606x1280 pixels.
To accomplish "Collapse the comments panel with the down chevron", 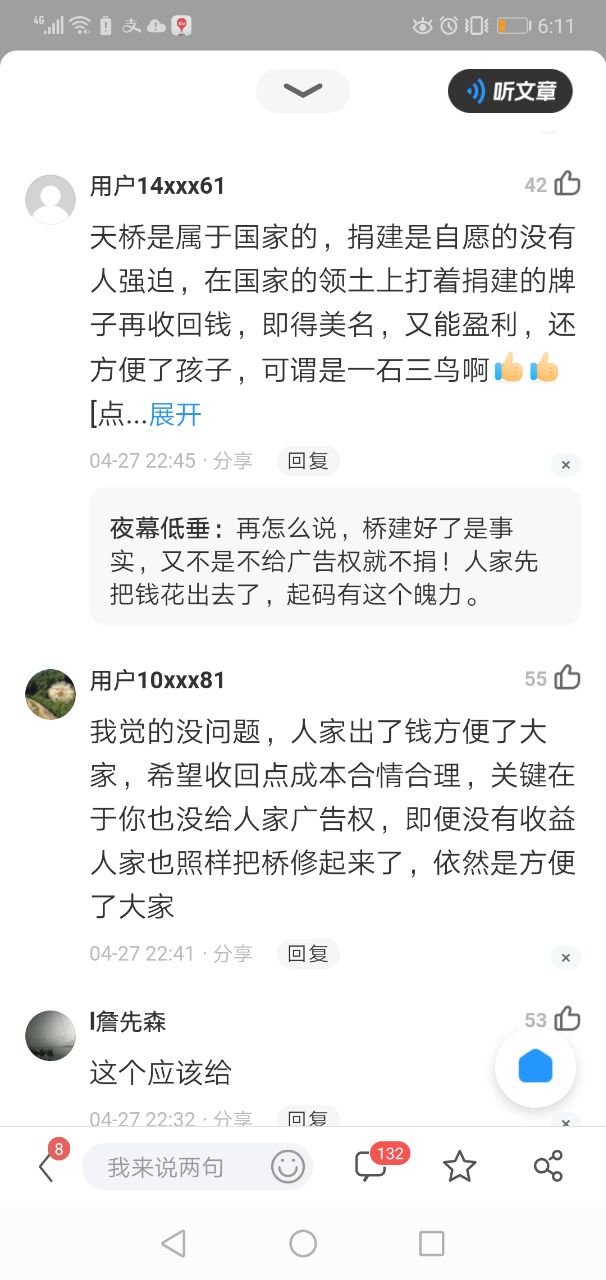I will coord(303,91).
